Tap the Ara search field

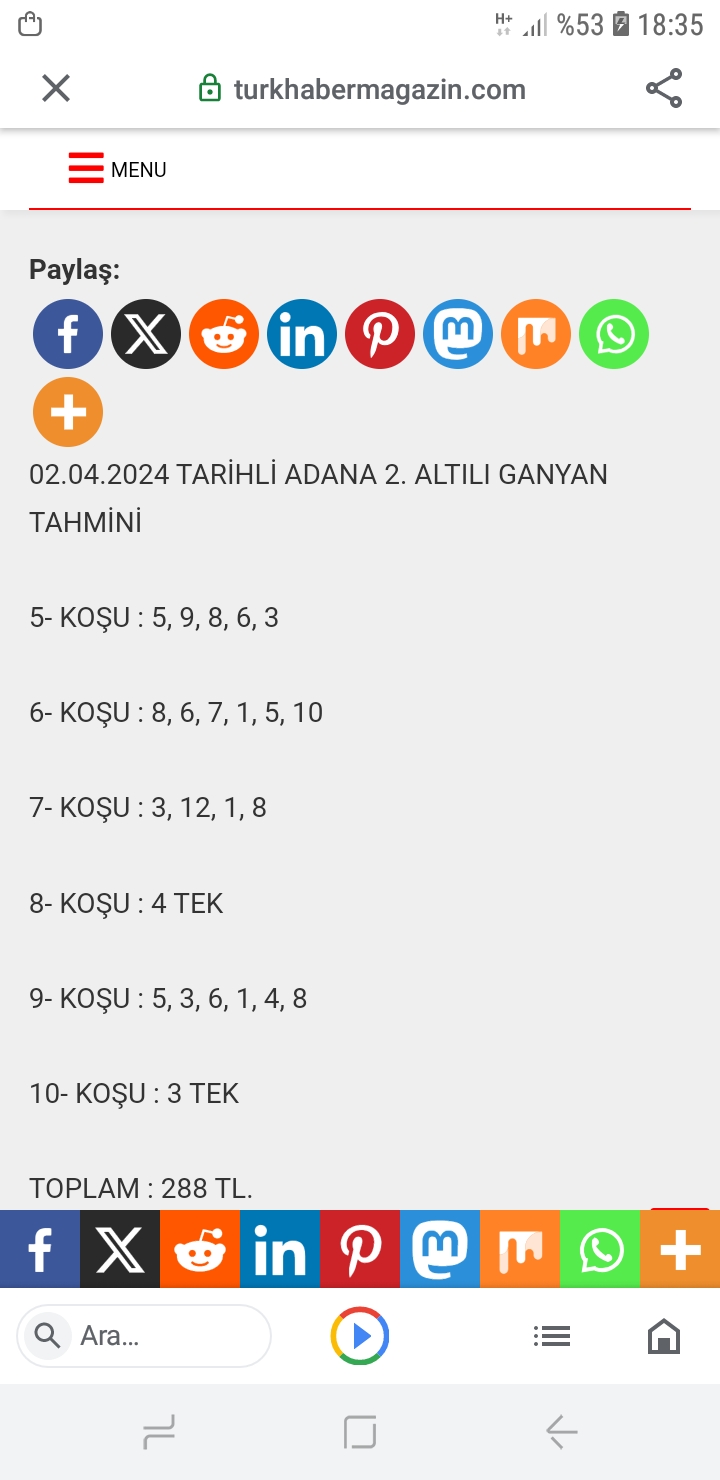point(143,1335)
